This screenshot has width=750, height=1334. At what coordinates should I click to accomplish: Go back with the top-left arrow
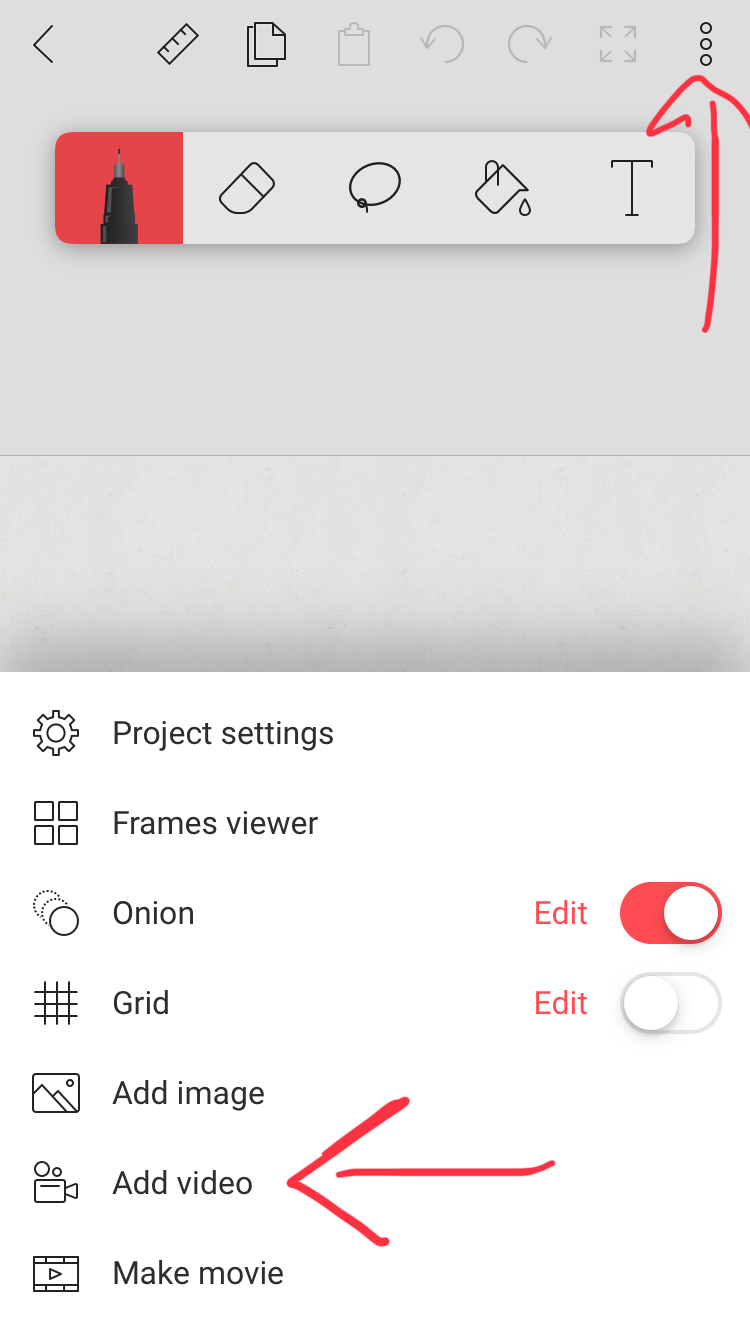(x=43, y=45)
